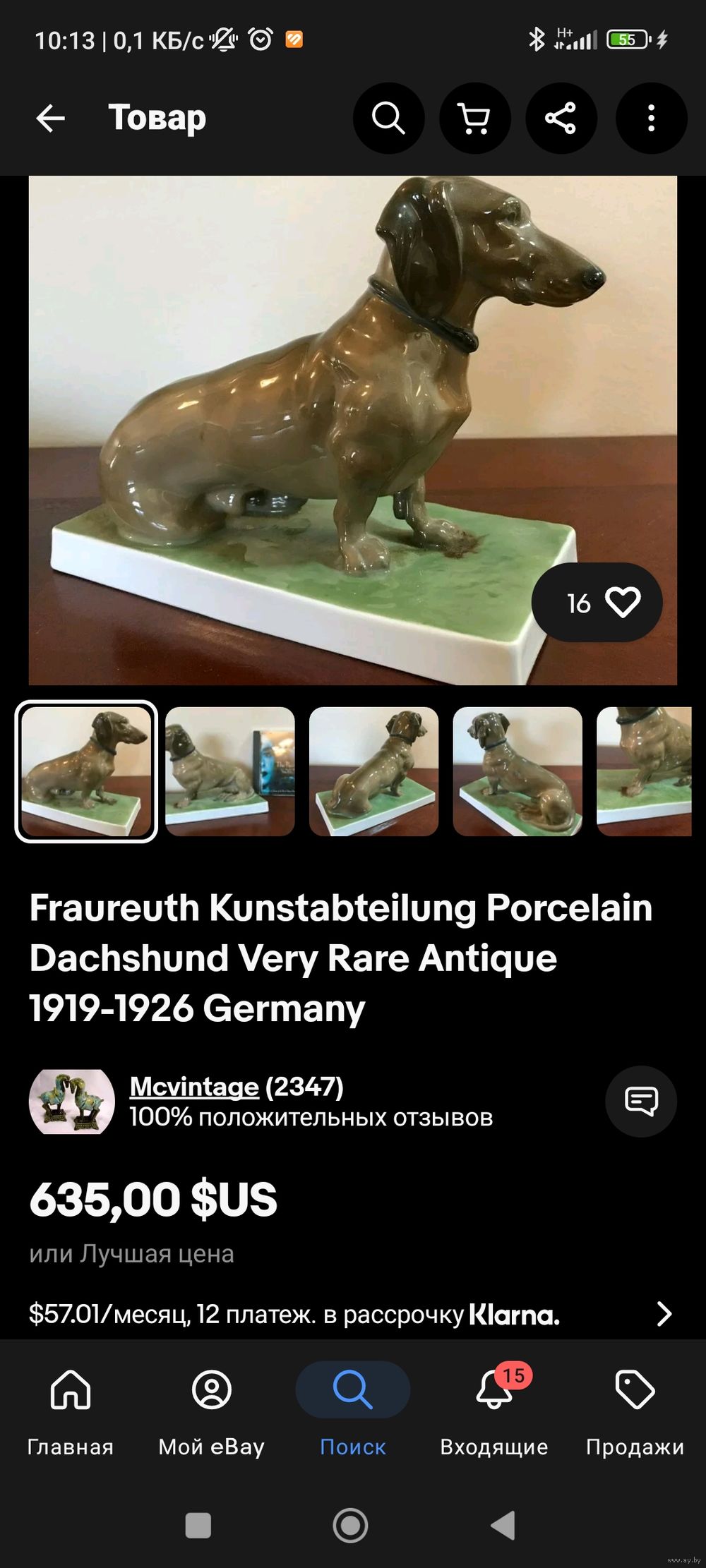Select the fifth partially visible photo thumbnail
The width and height of the screenshot is (706, 1568).
(x=644, y=771)
